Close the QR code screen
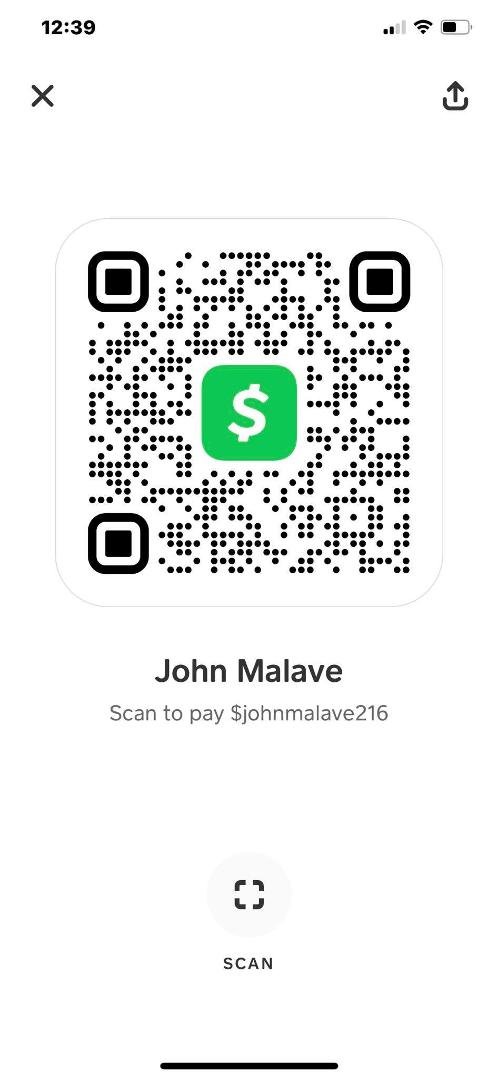 [43, 96]
